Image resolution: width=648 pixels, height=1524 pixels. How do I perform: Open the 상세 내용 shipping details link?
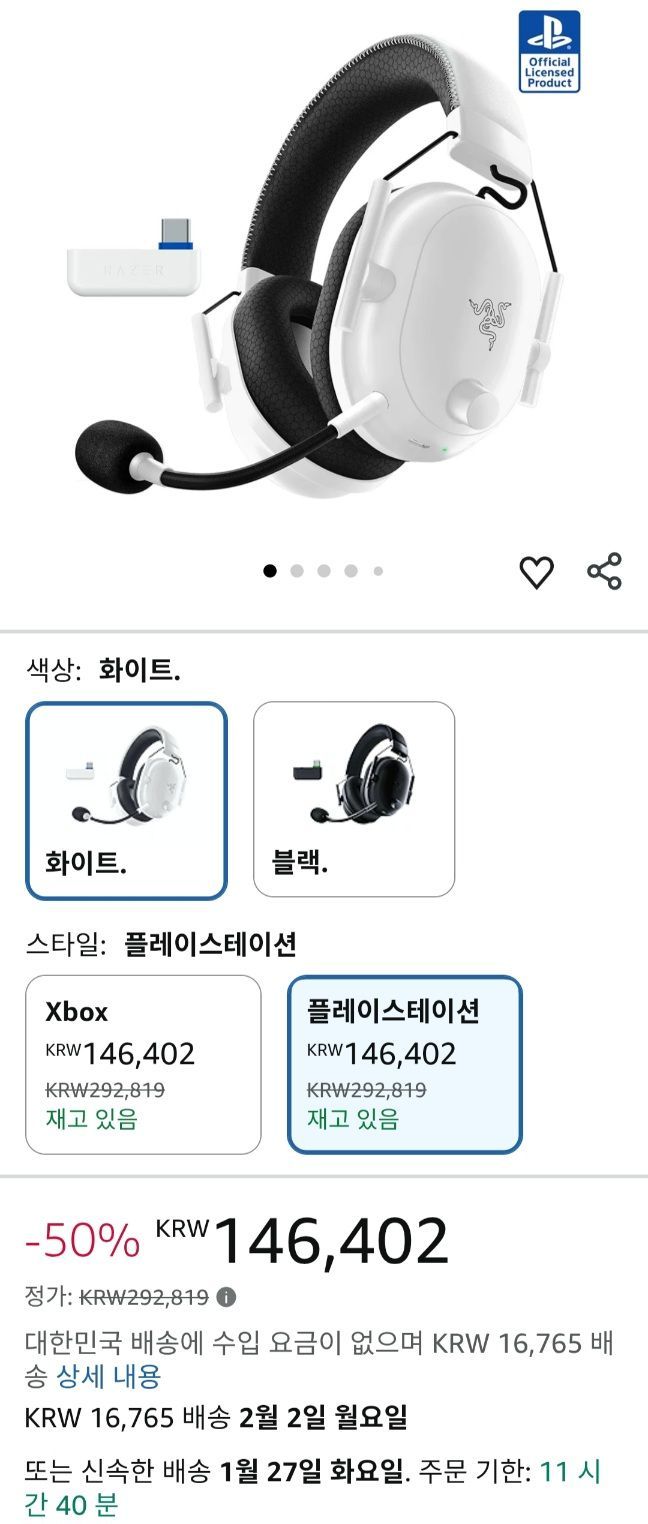point(108,1376)
